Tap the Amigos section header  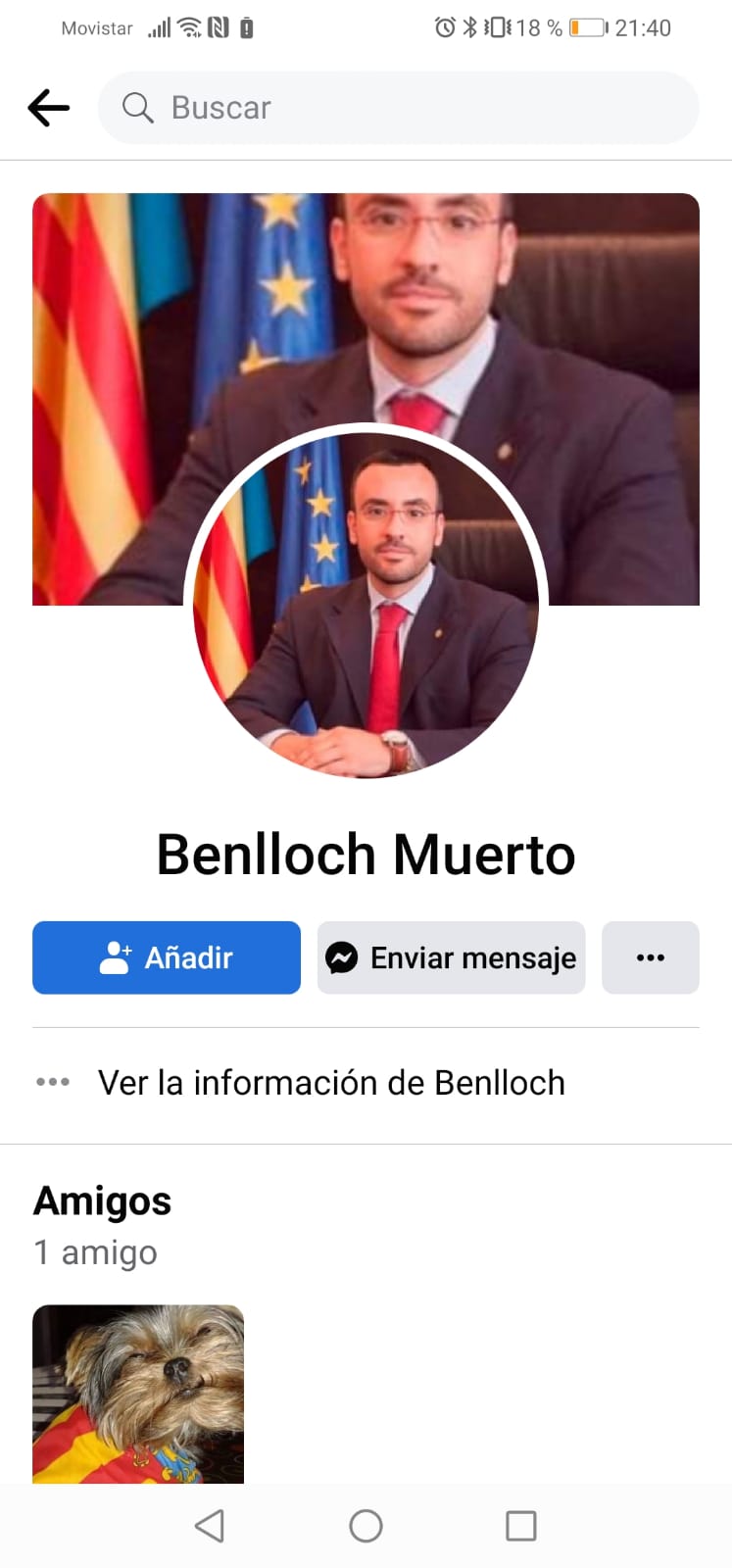(102, 1200)
